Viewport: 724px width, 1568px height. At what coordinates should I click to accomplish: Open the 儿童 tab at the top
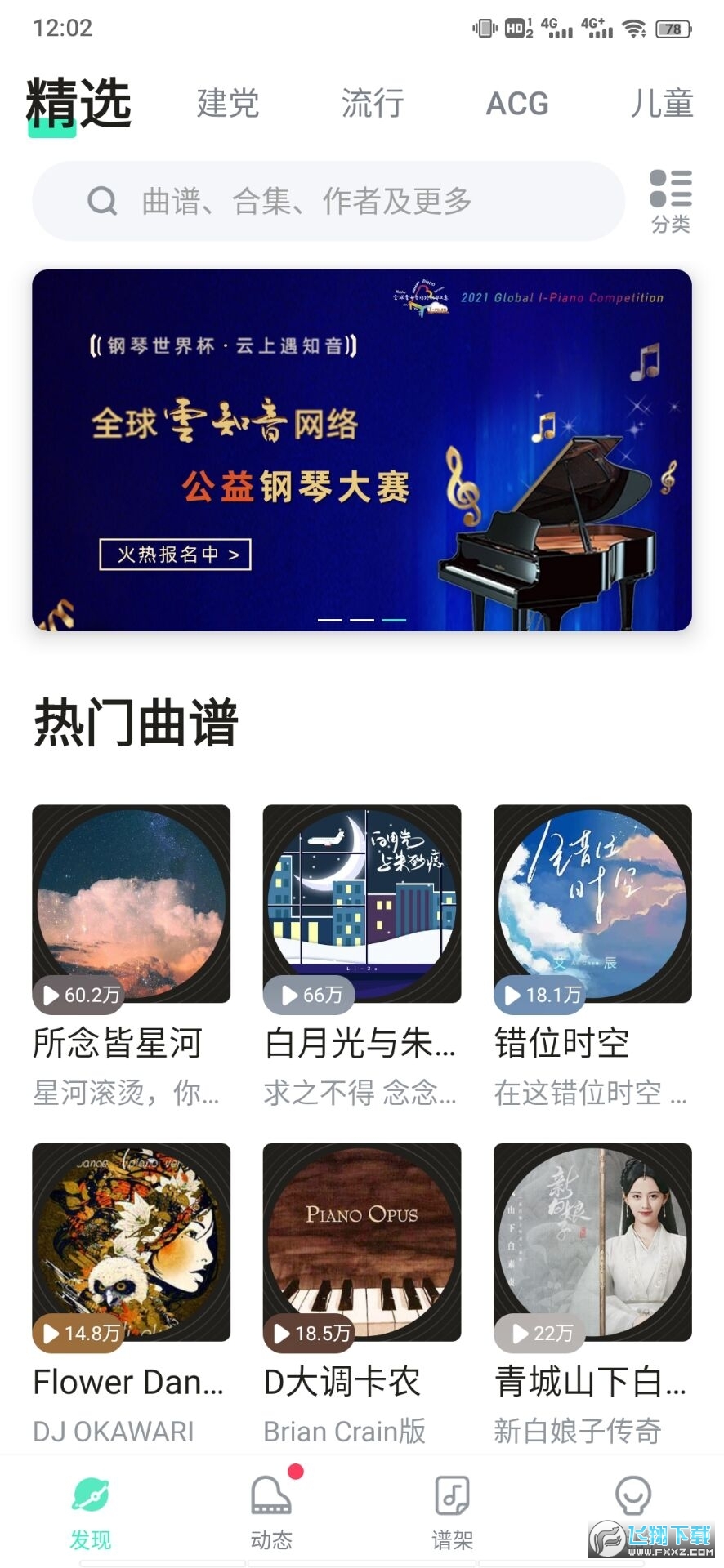pyautogui.click(x=662, y=103)
